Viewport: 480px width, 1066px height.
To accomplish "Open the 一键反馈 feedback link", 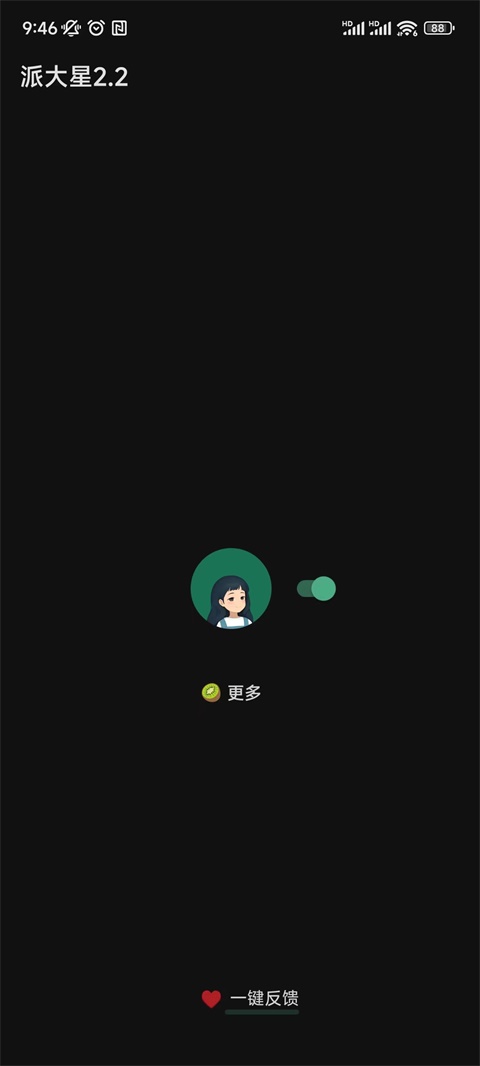I will click(250, 999).
